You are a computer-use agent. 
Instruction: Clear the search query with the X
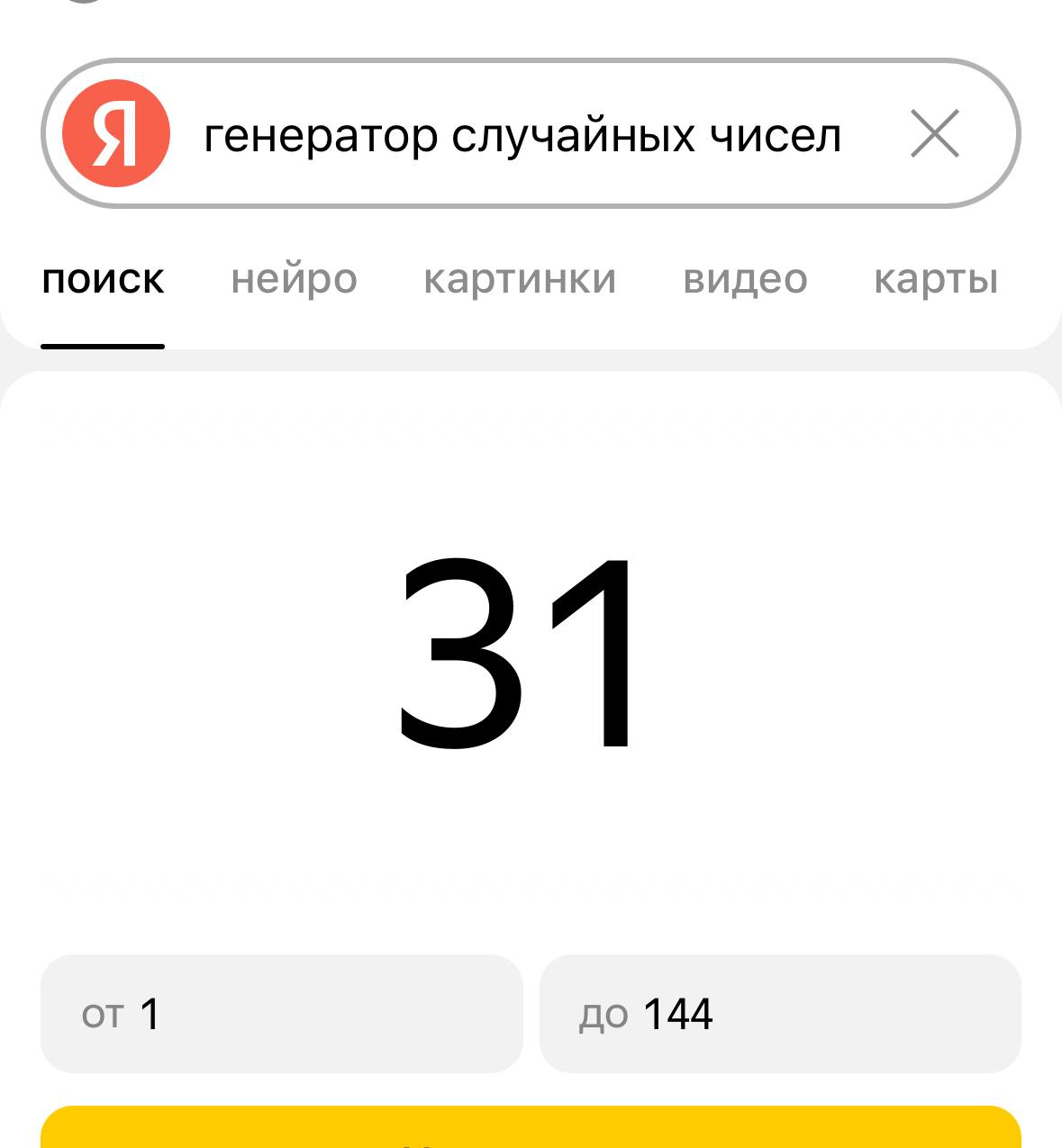934,134
